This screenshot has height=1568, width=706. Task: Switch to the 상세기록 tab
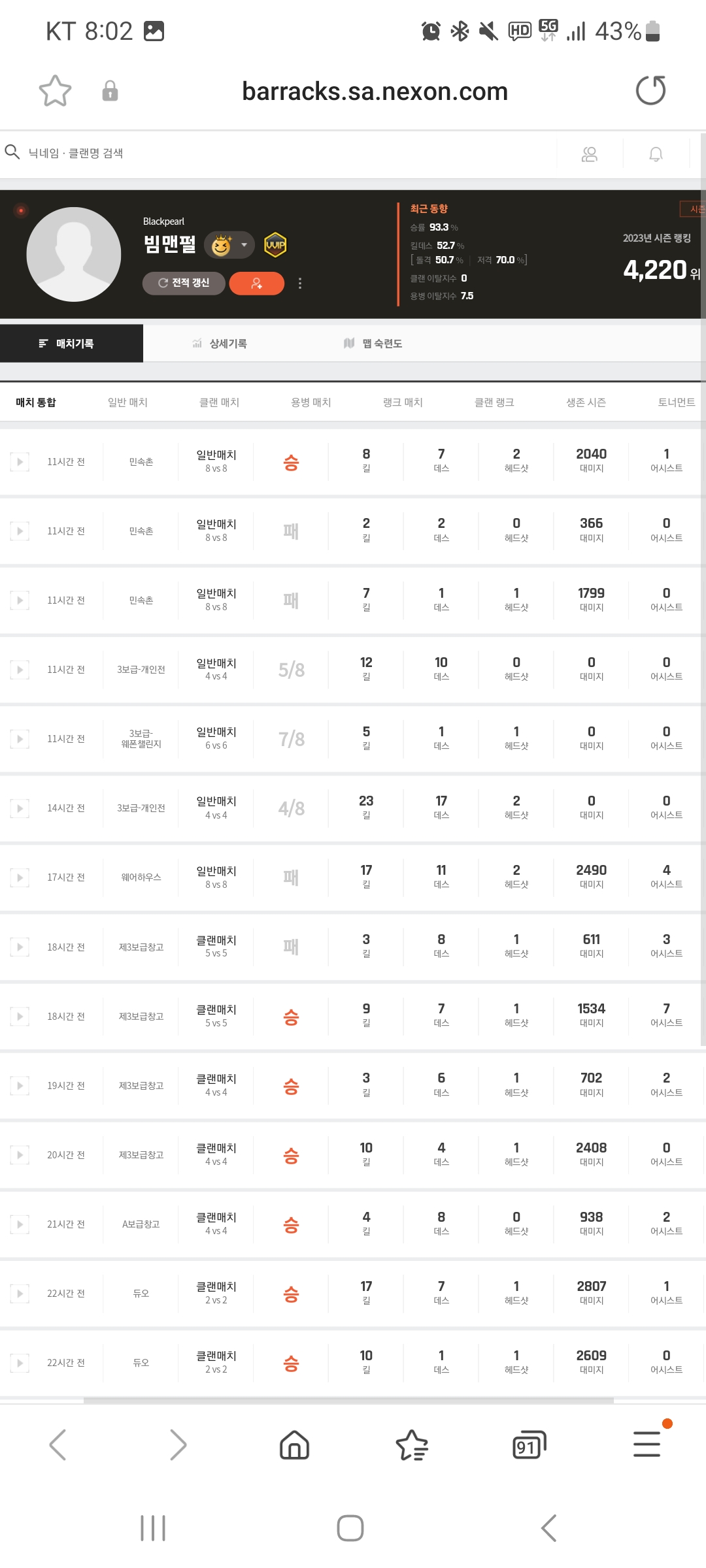(220, 344)
